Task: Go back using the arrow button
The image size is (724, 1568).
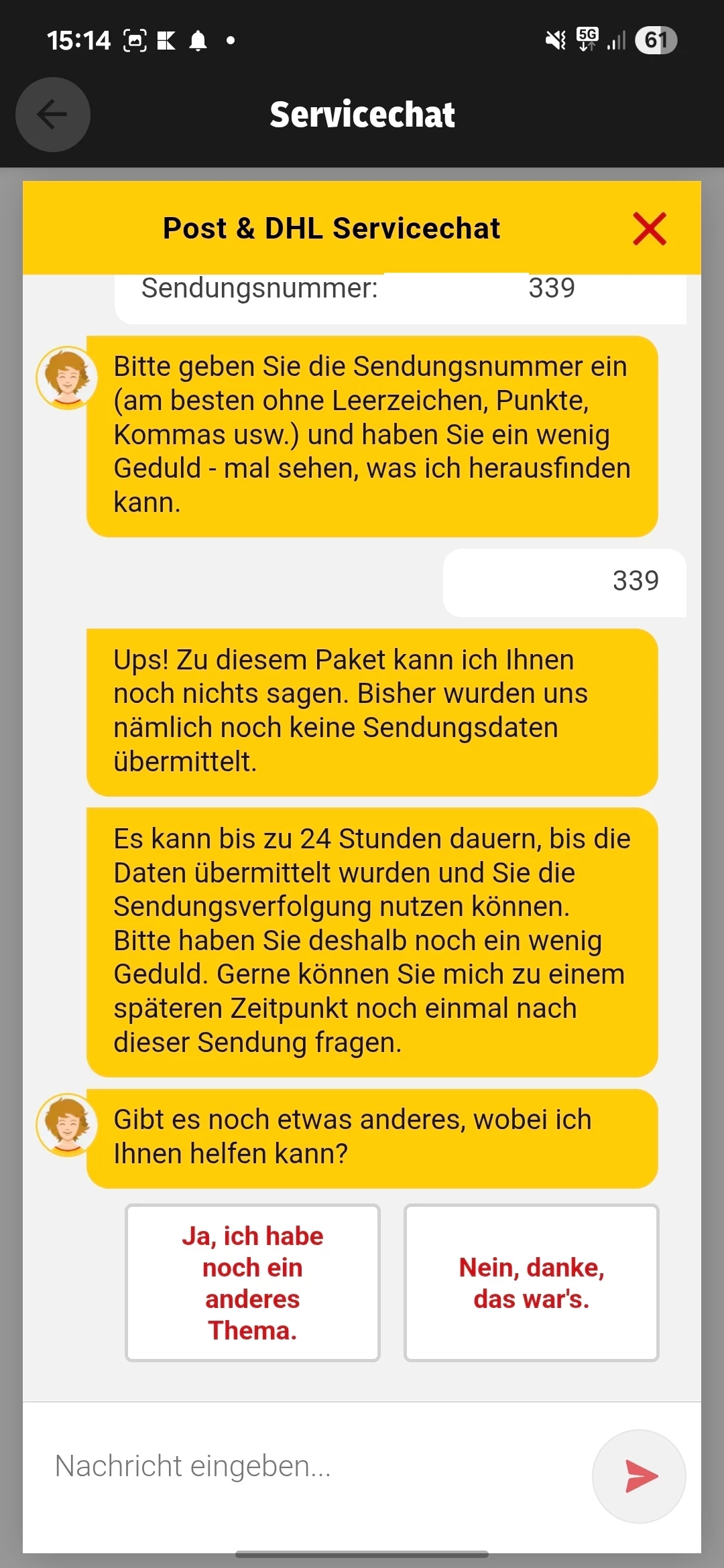Action: 52,115
